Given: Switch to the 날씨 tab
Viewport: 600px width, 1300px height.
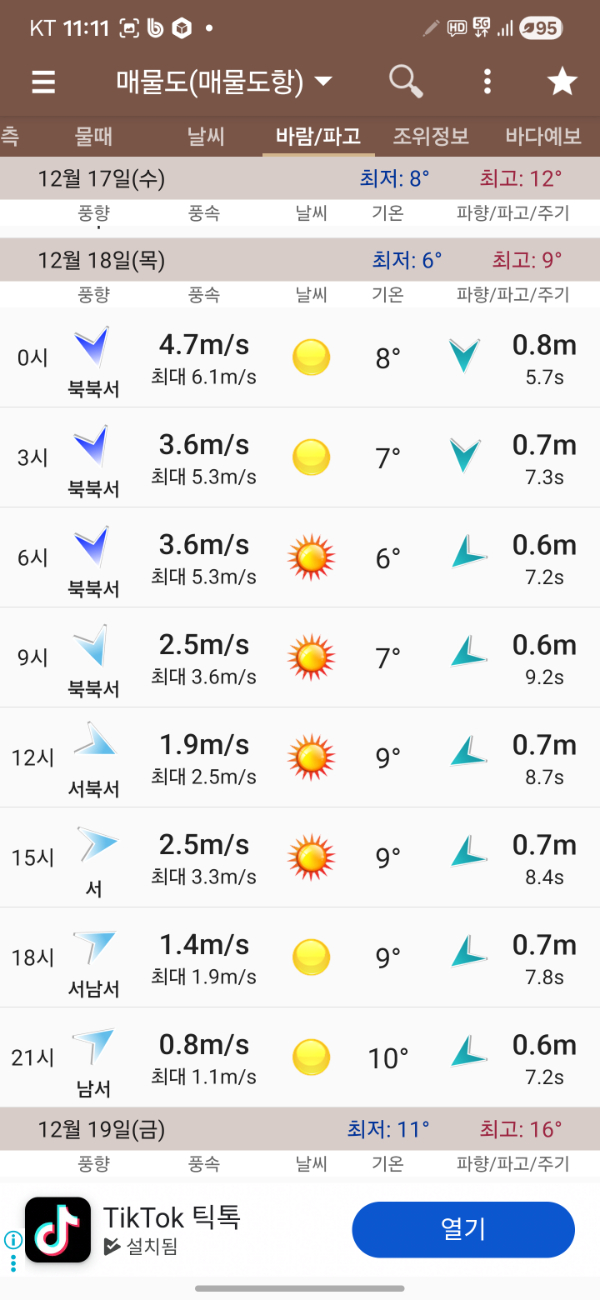Looking at the screenshot, I should (x=207, y=137).
